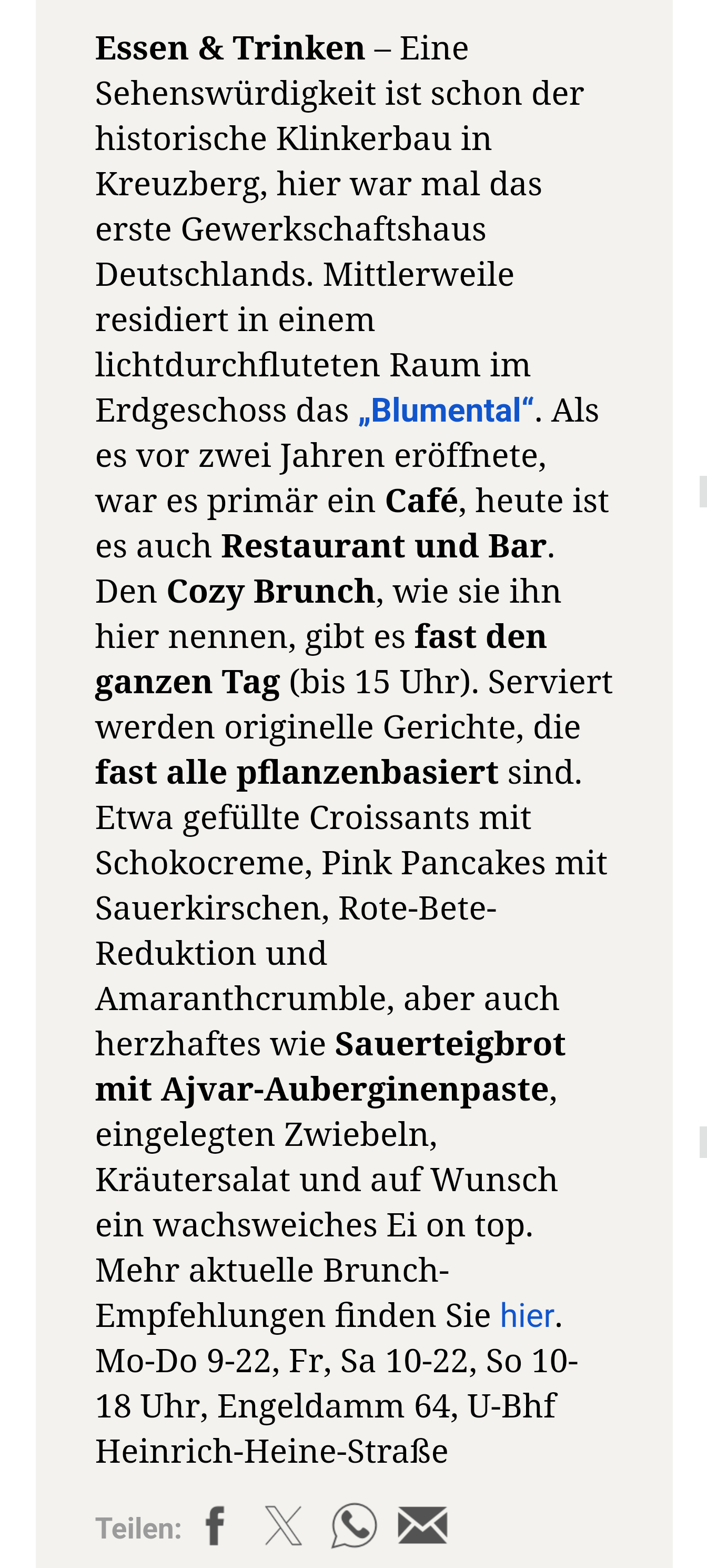Share this article via WhatsApp
Viewport: 707px width, 1568px height.
pos(354,1526)
